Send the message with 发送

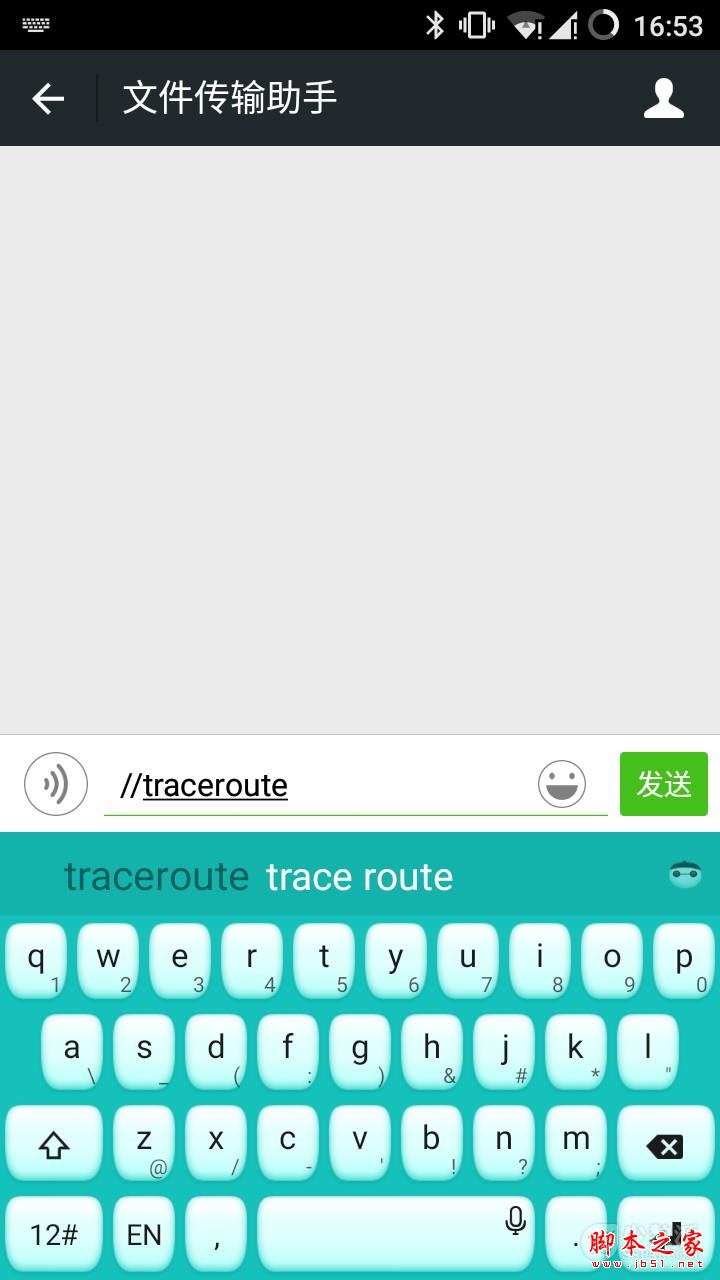[664, 784]
